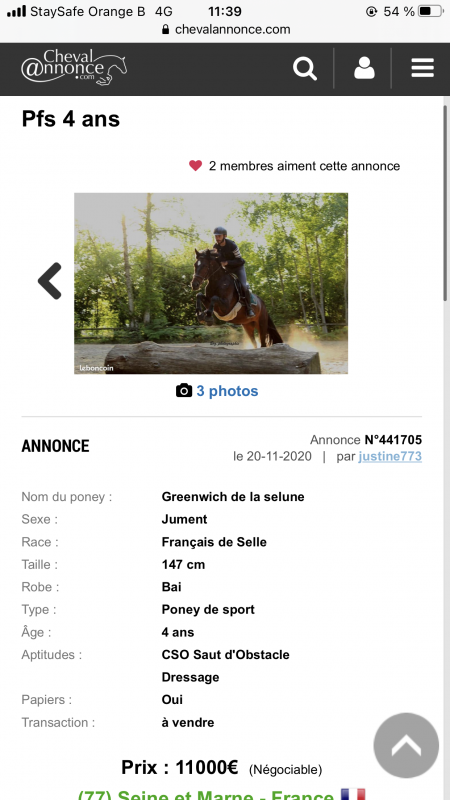
Task: Open seller profile justine773
Action: [x=390, y=456]
